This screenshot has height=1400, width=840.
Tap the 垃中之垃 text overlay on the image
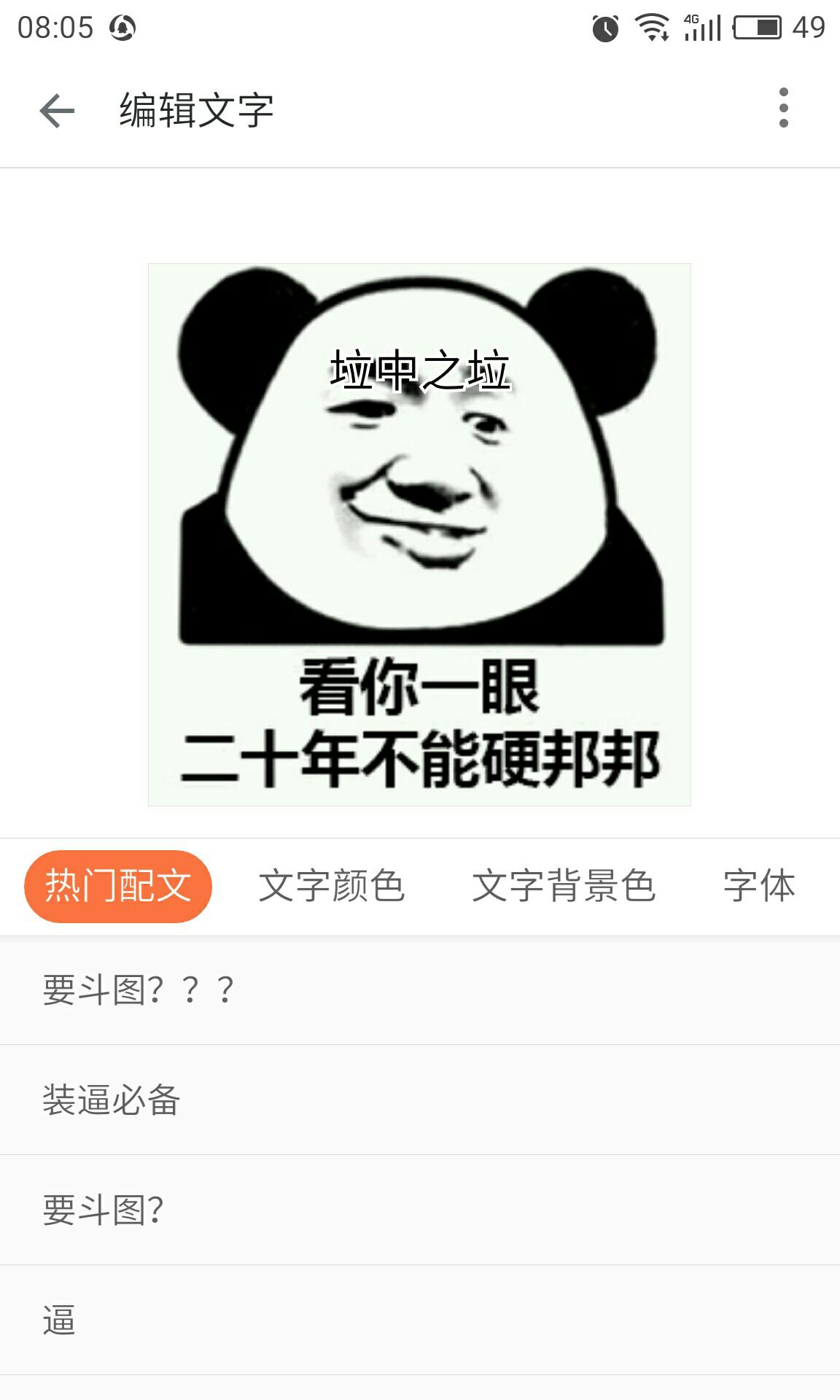(x=420, y=370)
